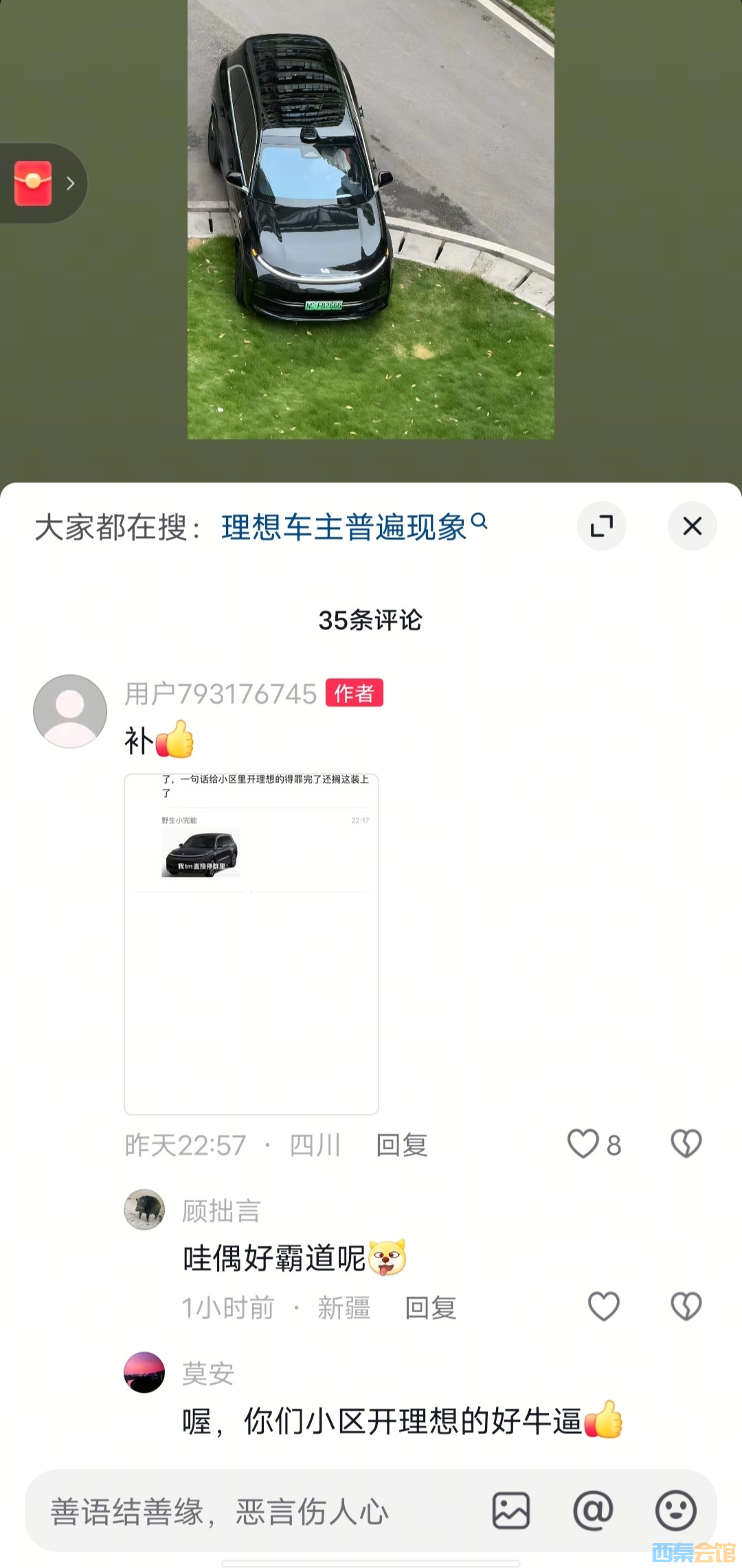The width and height of the screenshot is (742, 1568).
Task: Like 顾拙言's comment
Action: [604, 1307]
